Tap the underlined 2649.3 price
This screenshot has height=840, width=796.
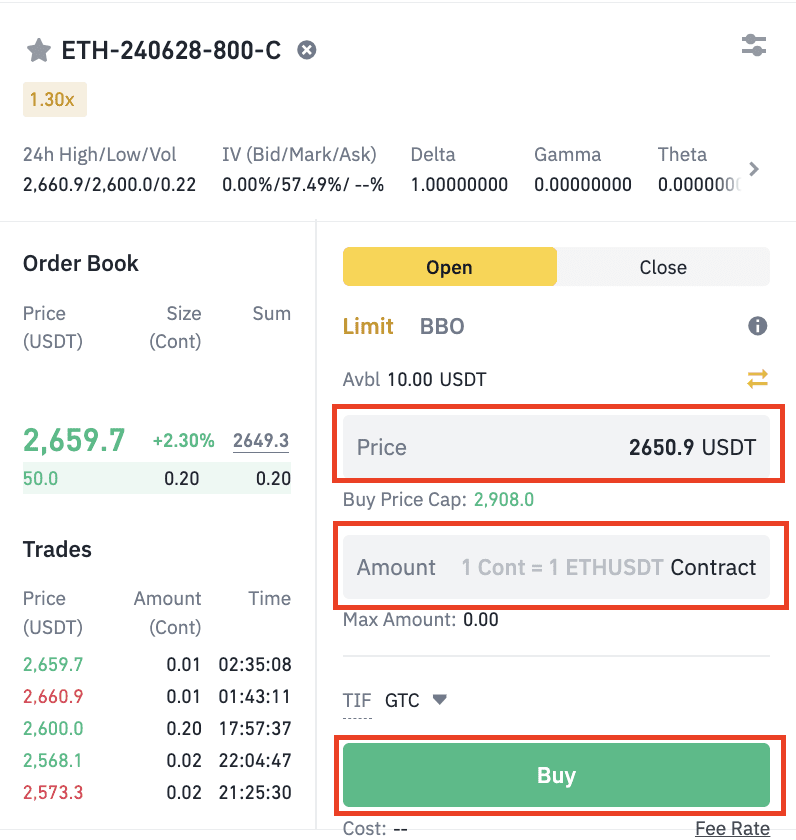pos(260,441)
